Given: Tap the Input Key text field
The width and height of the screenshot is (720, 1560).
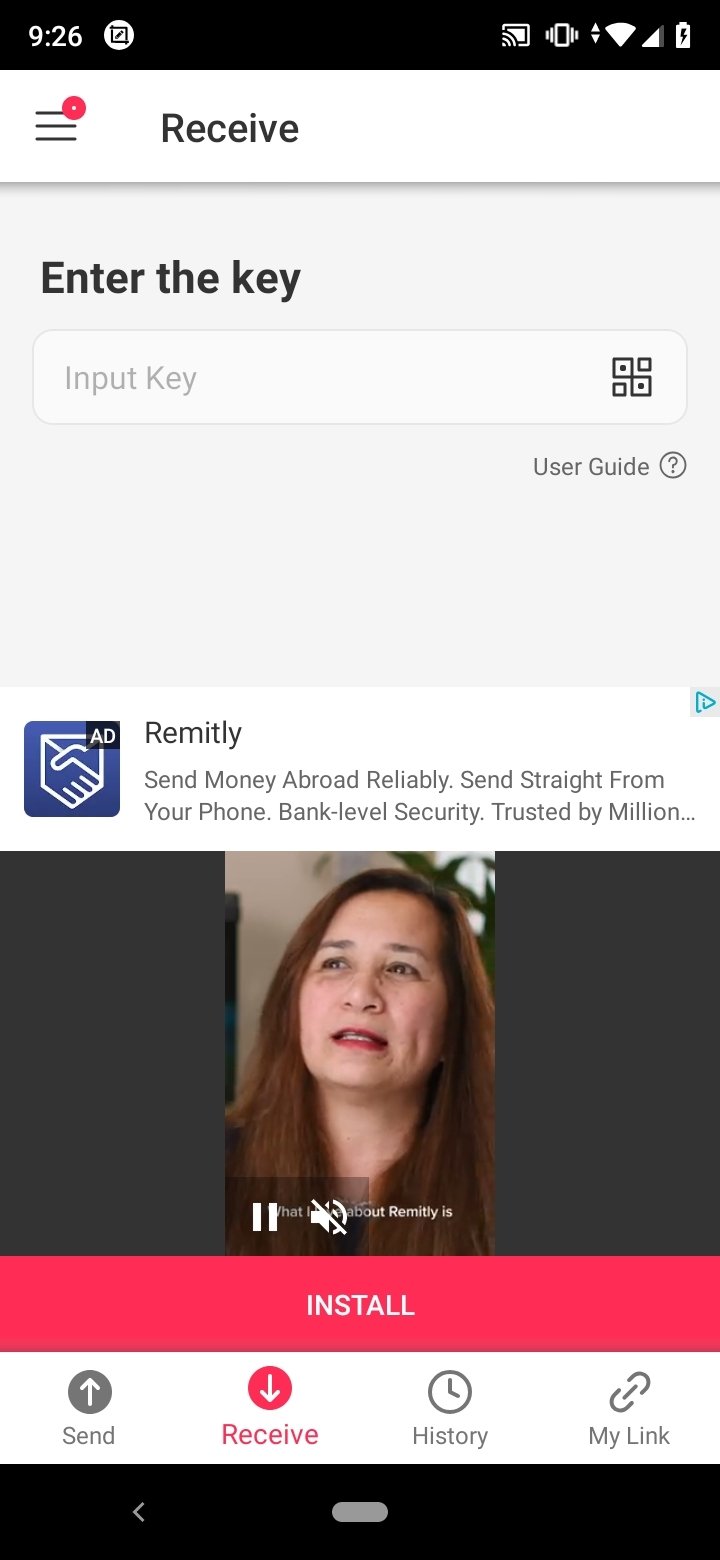Looking at the screenshot, I should pyautogui.click(x=300, y=377).
